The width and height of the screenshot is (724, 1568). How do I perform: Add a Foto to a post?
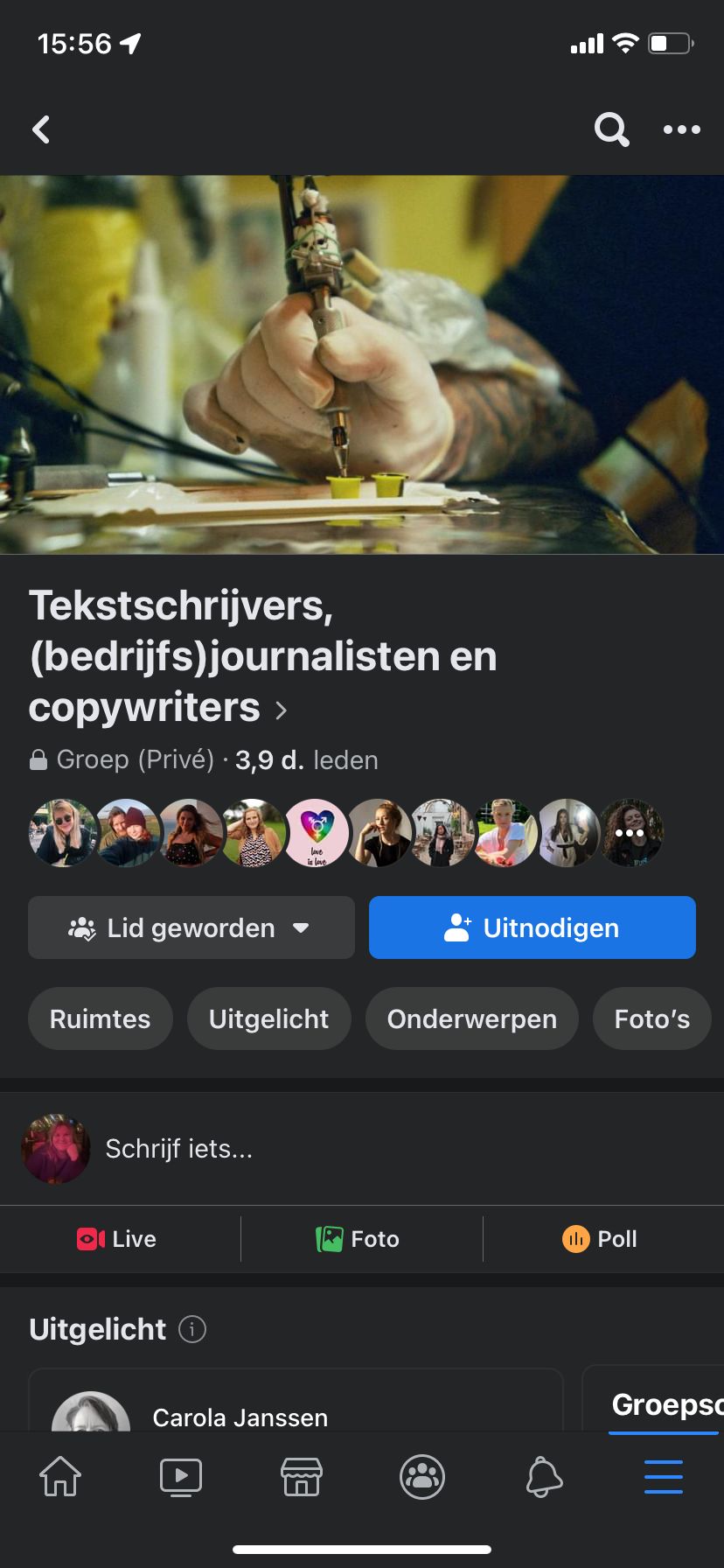358,1239
